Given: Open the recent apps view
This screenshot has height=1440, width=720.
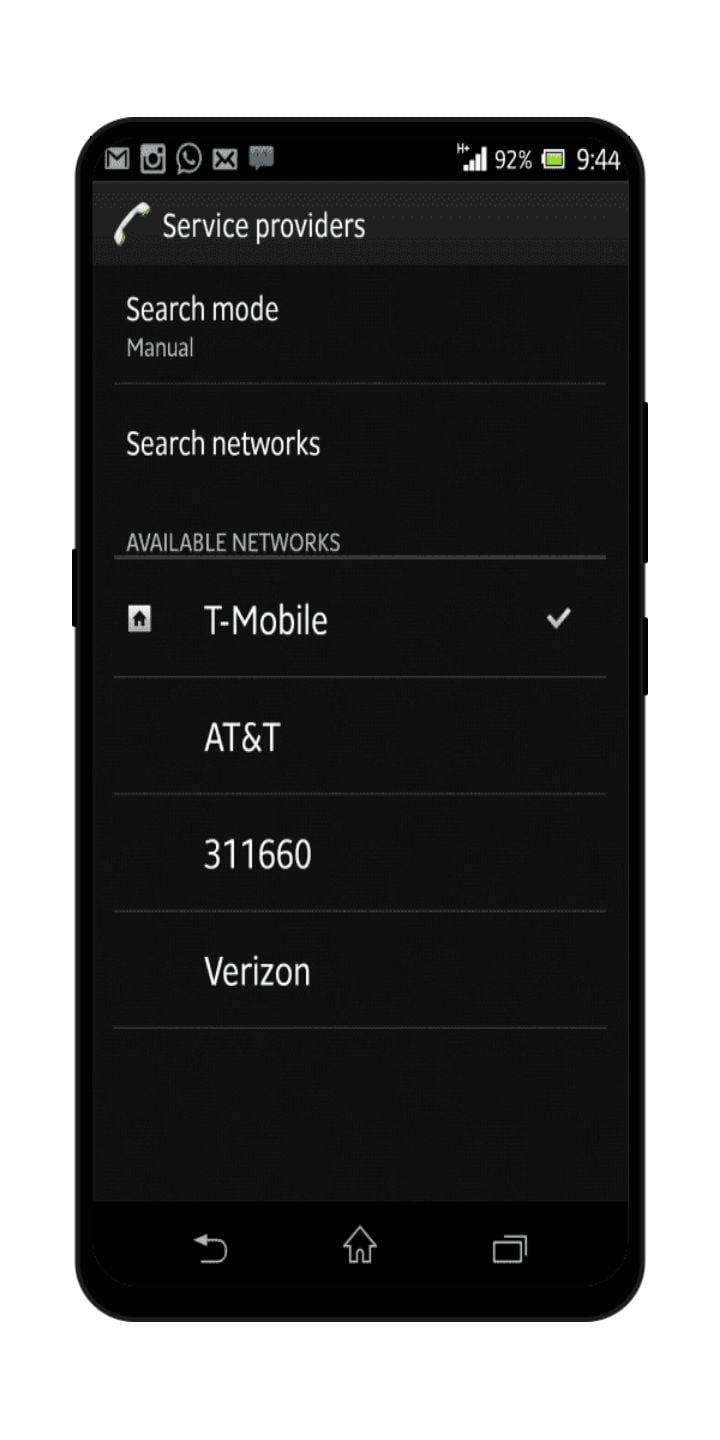Looking at the screenshot, I should (509, 1248).
